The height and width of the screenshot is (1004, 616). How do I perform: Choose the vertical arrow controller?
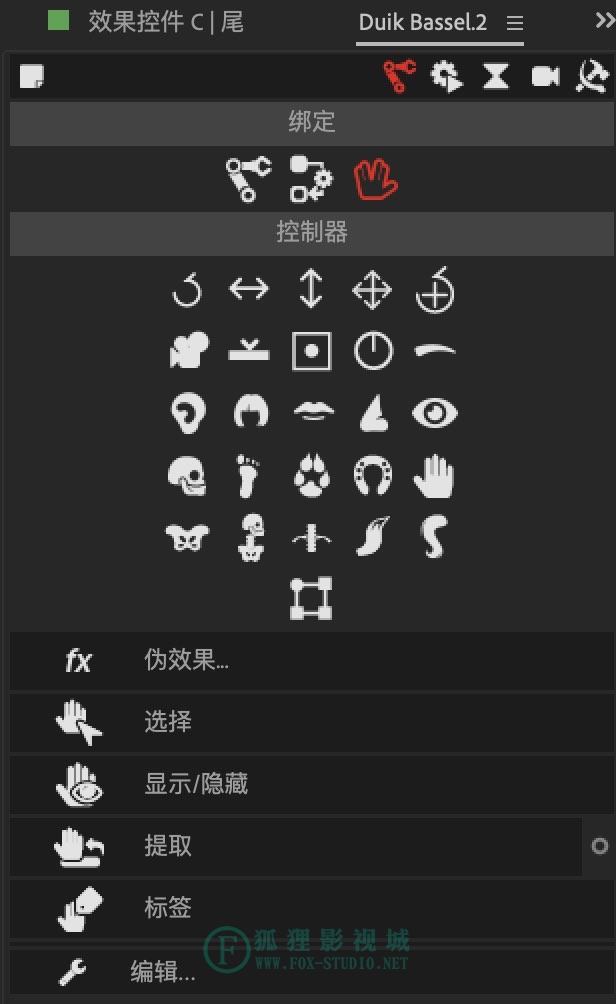[x=311, y=291]
